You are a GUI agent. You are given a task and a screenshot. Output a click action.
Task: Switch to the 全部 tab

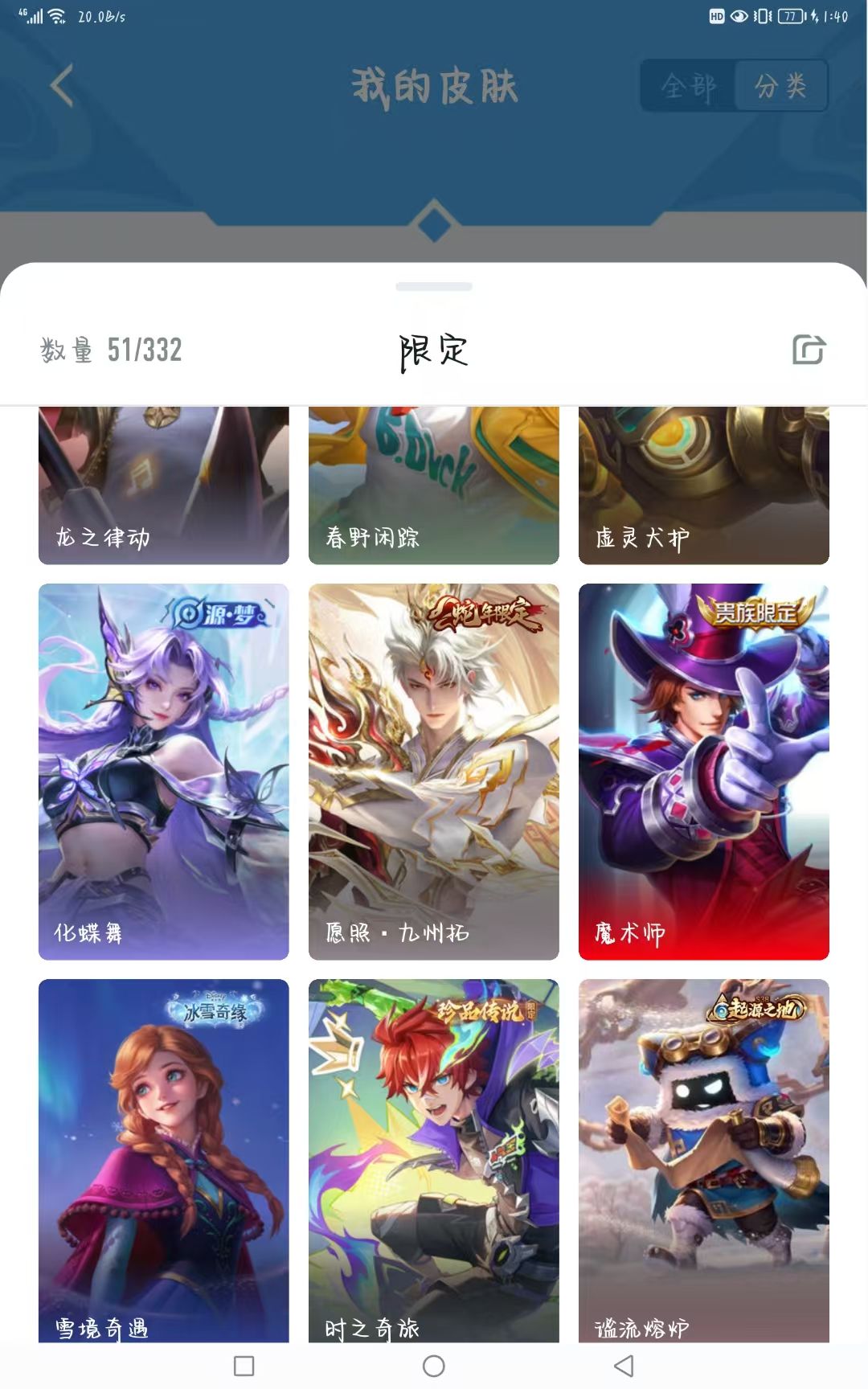pyautogui.click(x=688, y=85)
